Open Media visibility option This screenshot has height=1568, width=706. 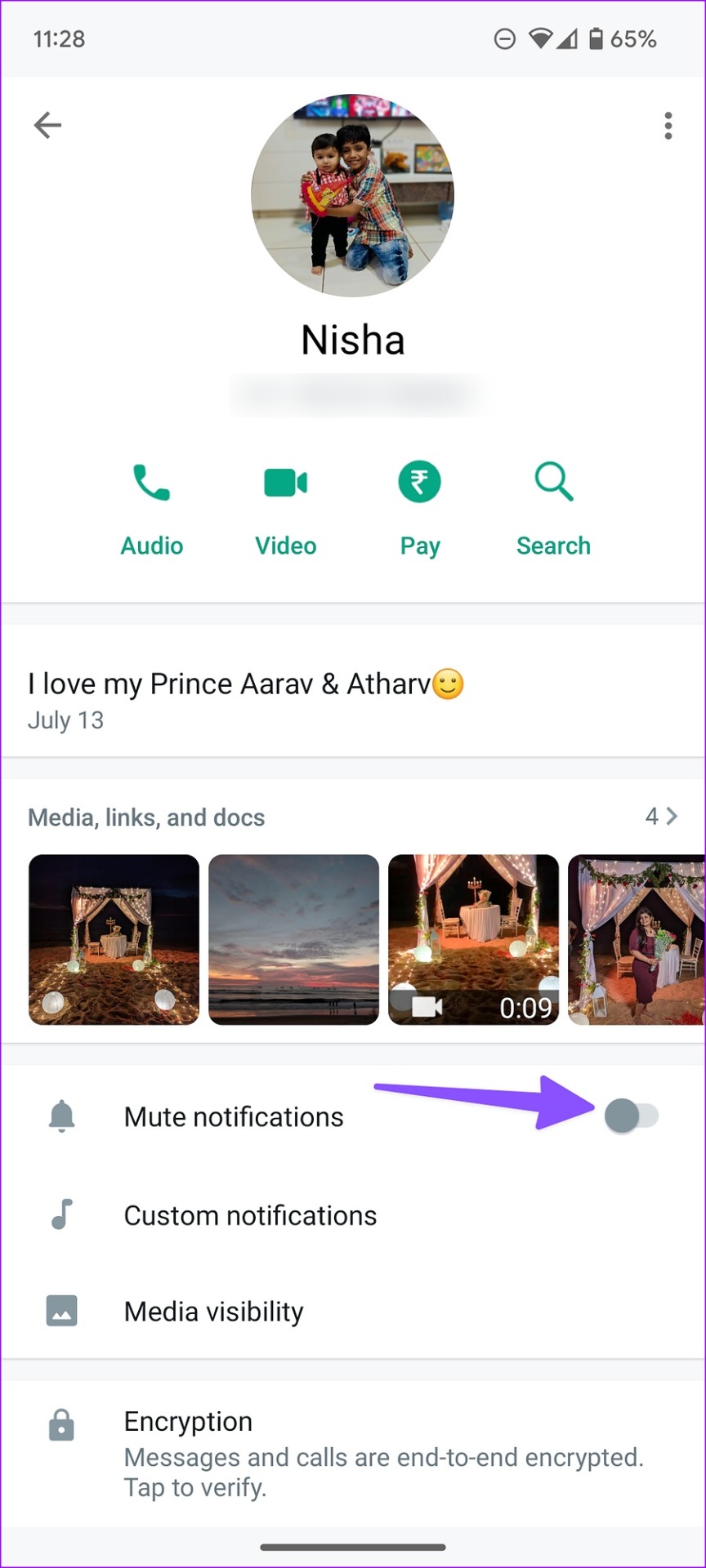213,1312
